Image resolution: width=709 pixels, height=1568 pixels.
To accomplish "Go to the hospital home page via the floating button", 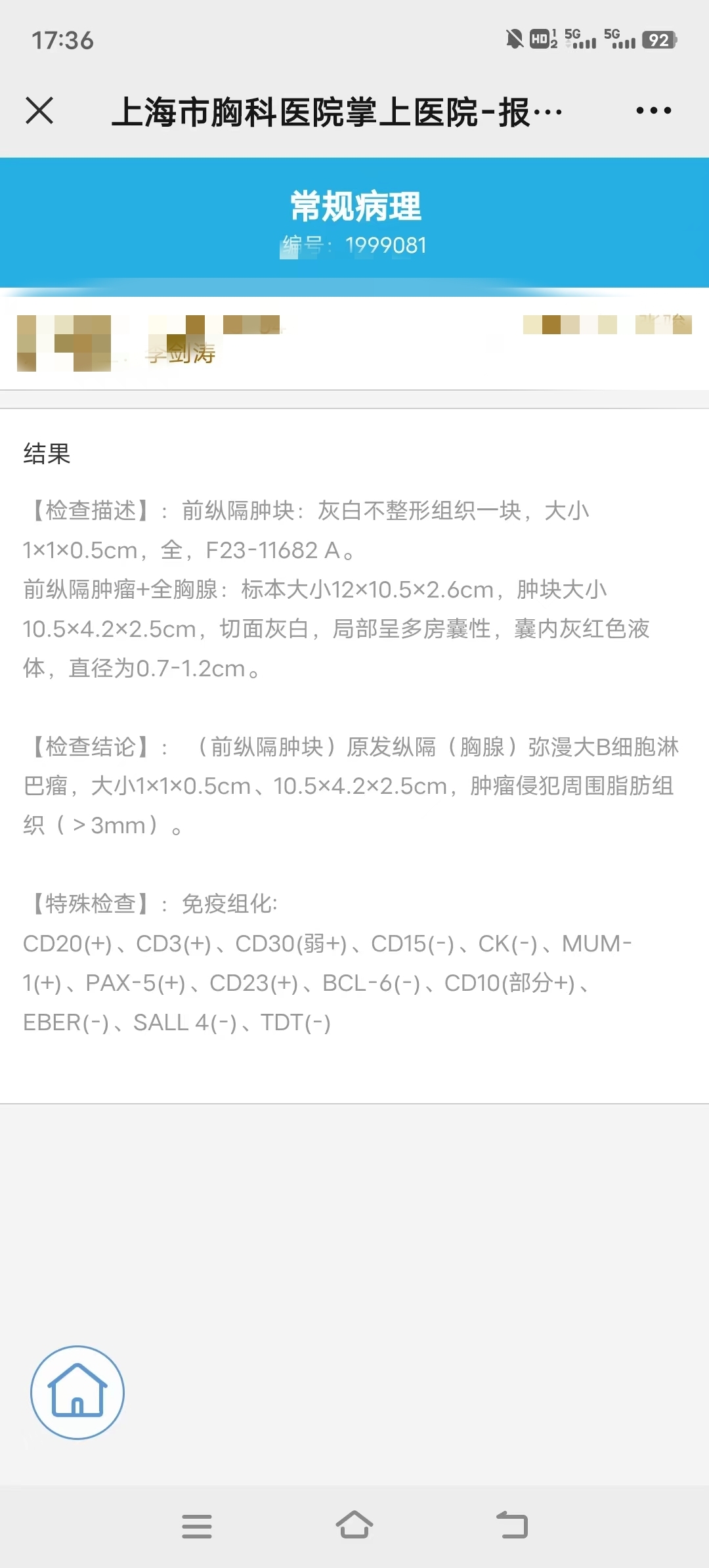I will (x=77, y=1393).
